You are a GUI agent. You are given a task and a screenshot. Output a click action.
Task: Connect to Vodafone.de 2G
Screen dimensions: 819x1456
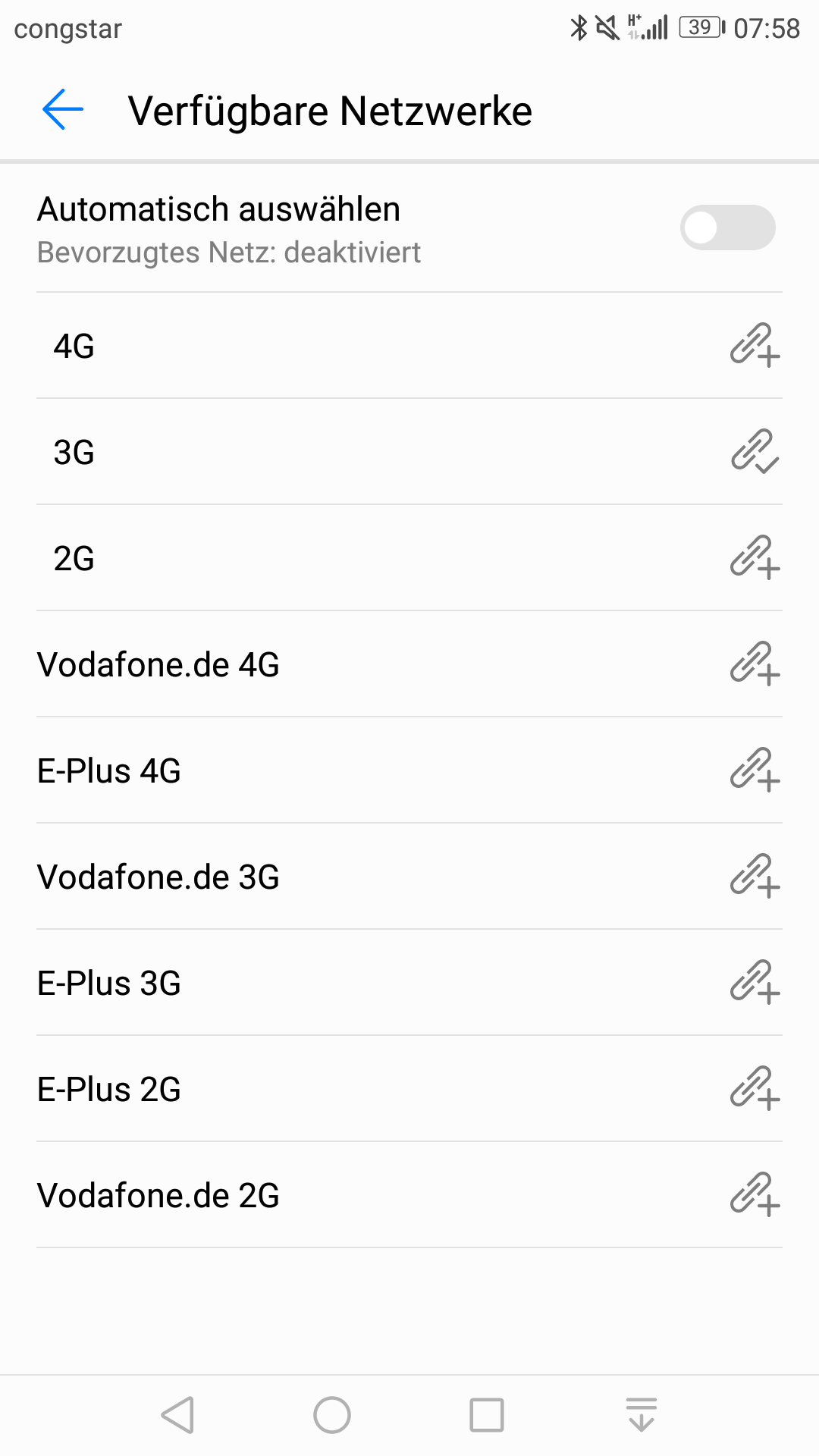pyautogui.click(x=409, y=1195)
